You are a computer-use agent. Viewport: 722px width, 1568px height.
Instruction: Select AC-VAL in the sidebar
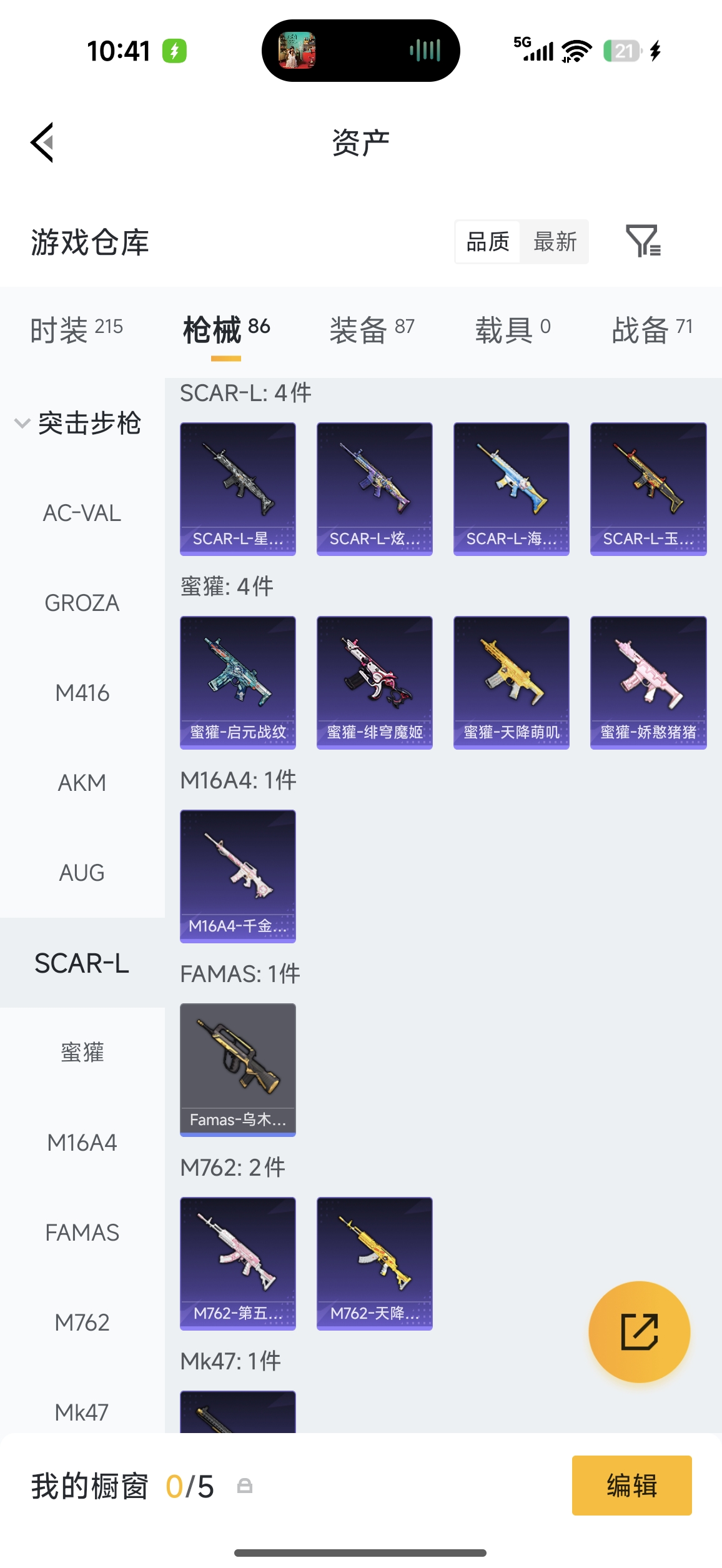pos(82,514)
